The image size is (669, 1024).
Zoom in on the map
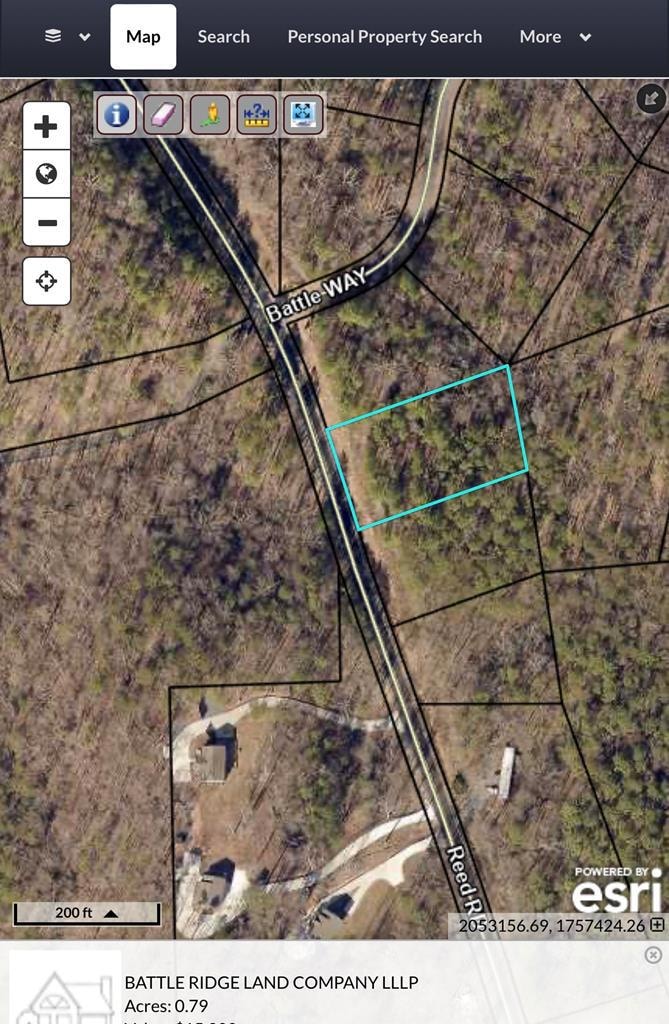47,127
